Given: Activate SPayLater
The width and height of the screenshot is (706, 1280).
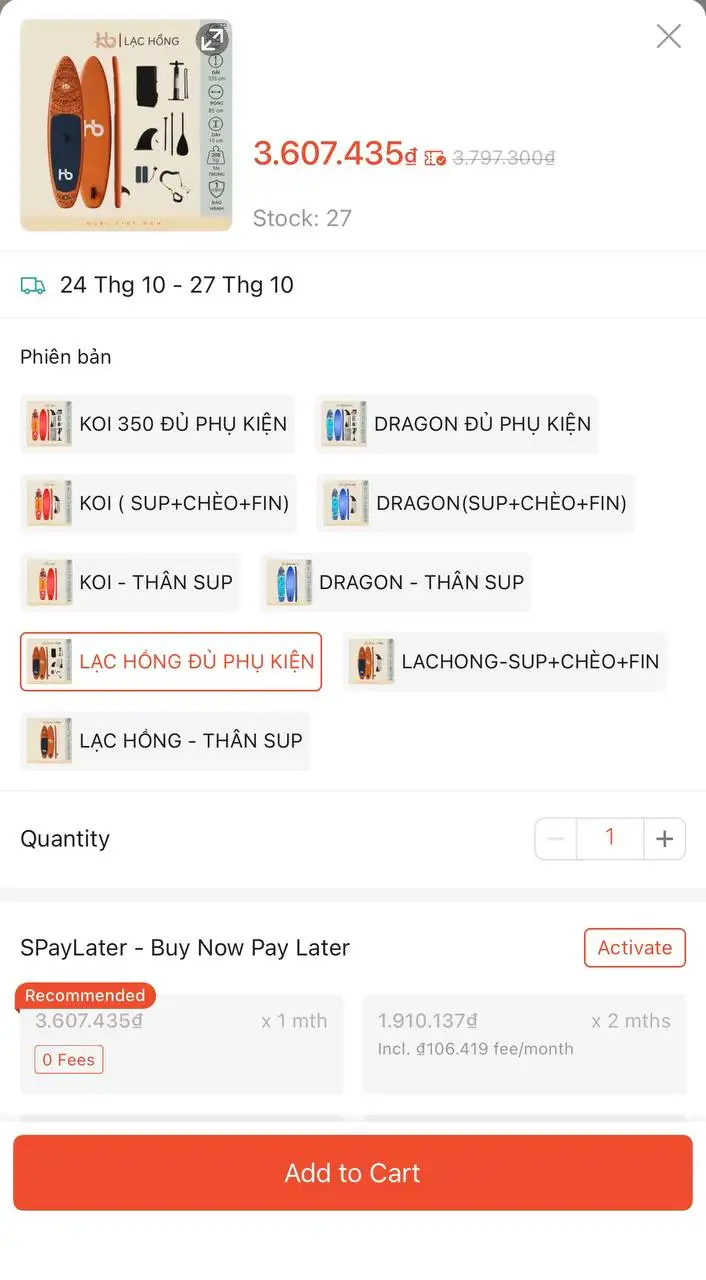Looking at the screenshot, I should (635, 948).
